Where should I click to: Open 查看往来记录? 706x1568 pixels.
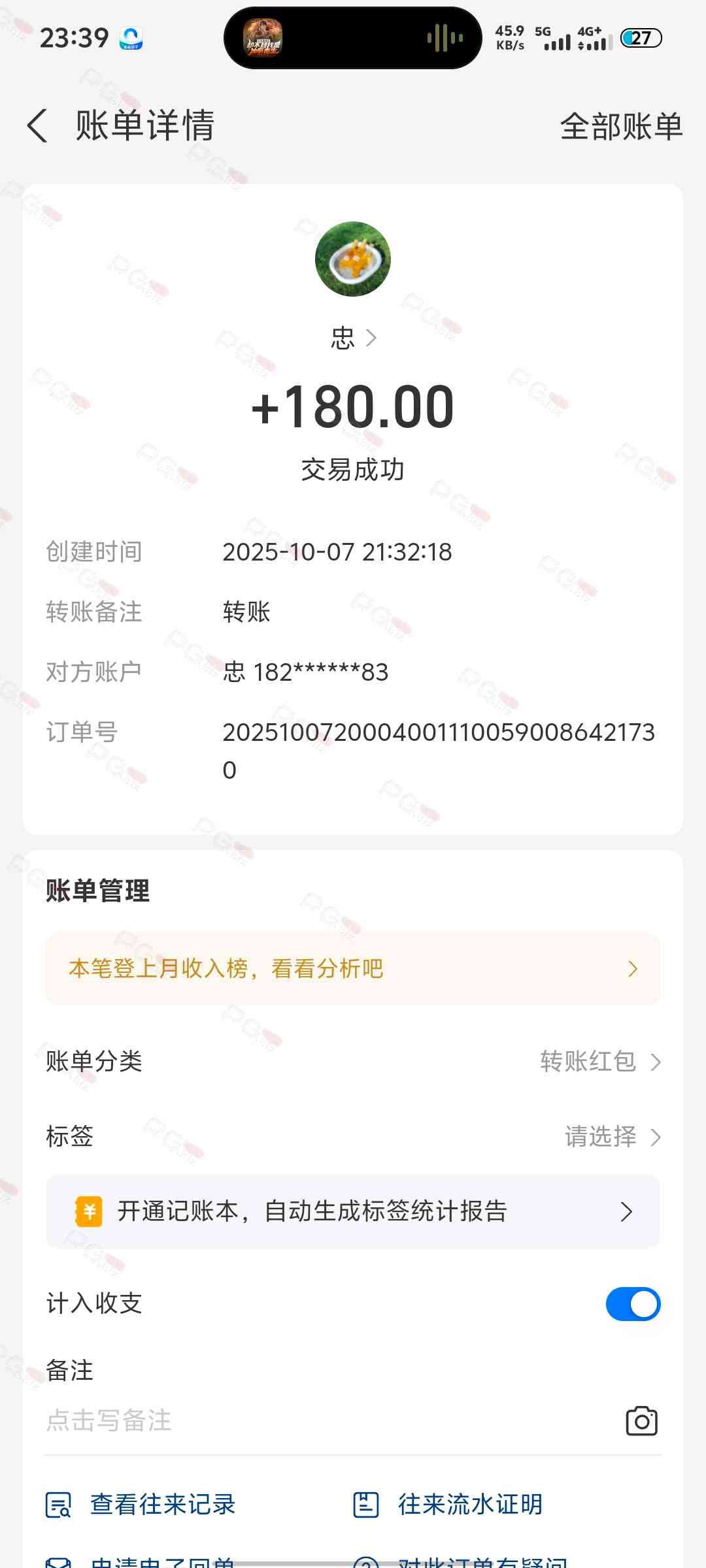pyautogui.click(x=141, y=1505)
